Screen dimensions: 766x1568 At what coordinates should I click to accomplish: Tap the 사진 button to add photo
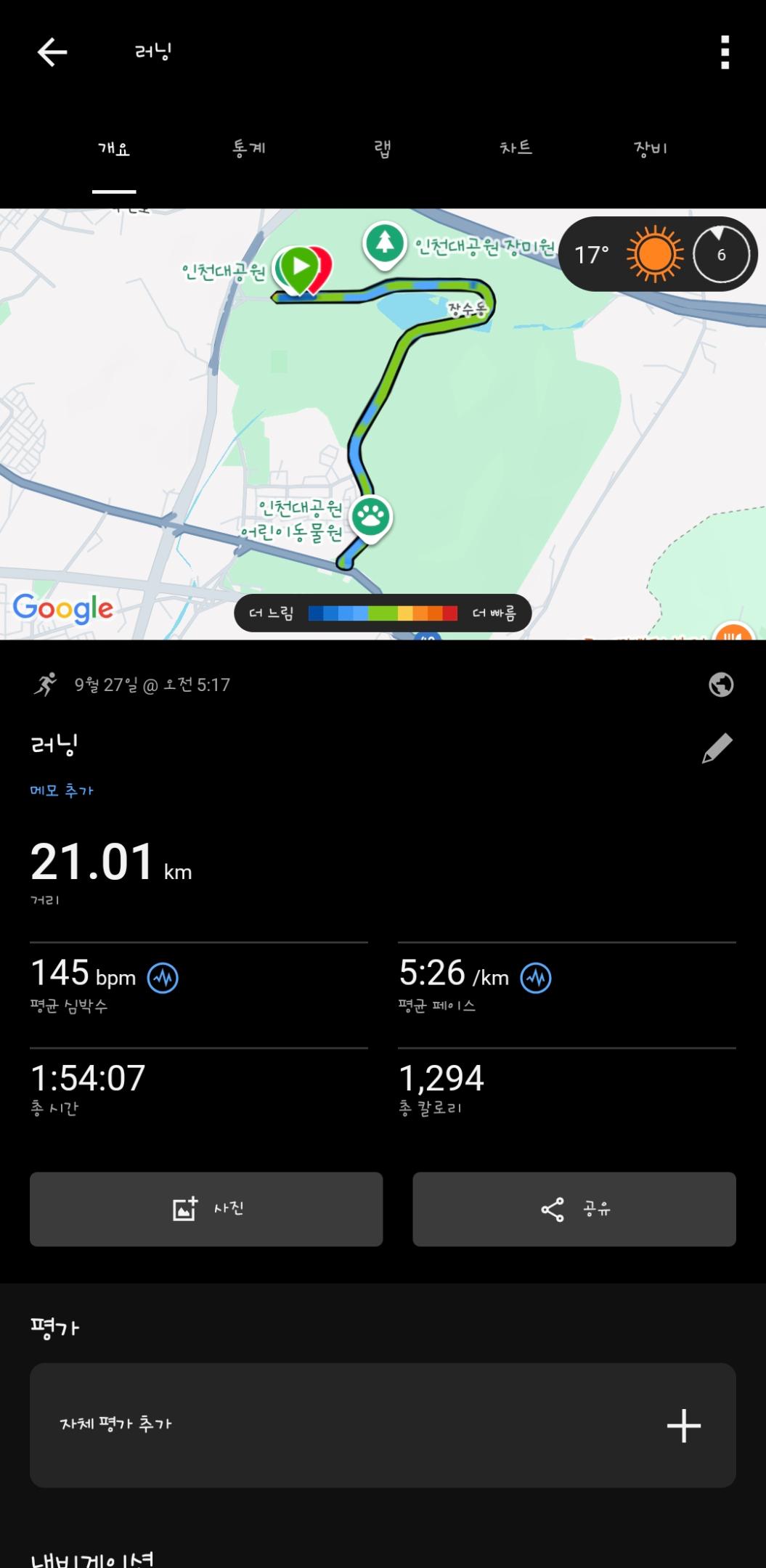click(206, 1209)
